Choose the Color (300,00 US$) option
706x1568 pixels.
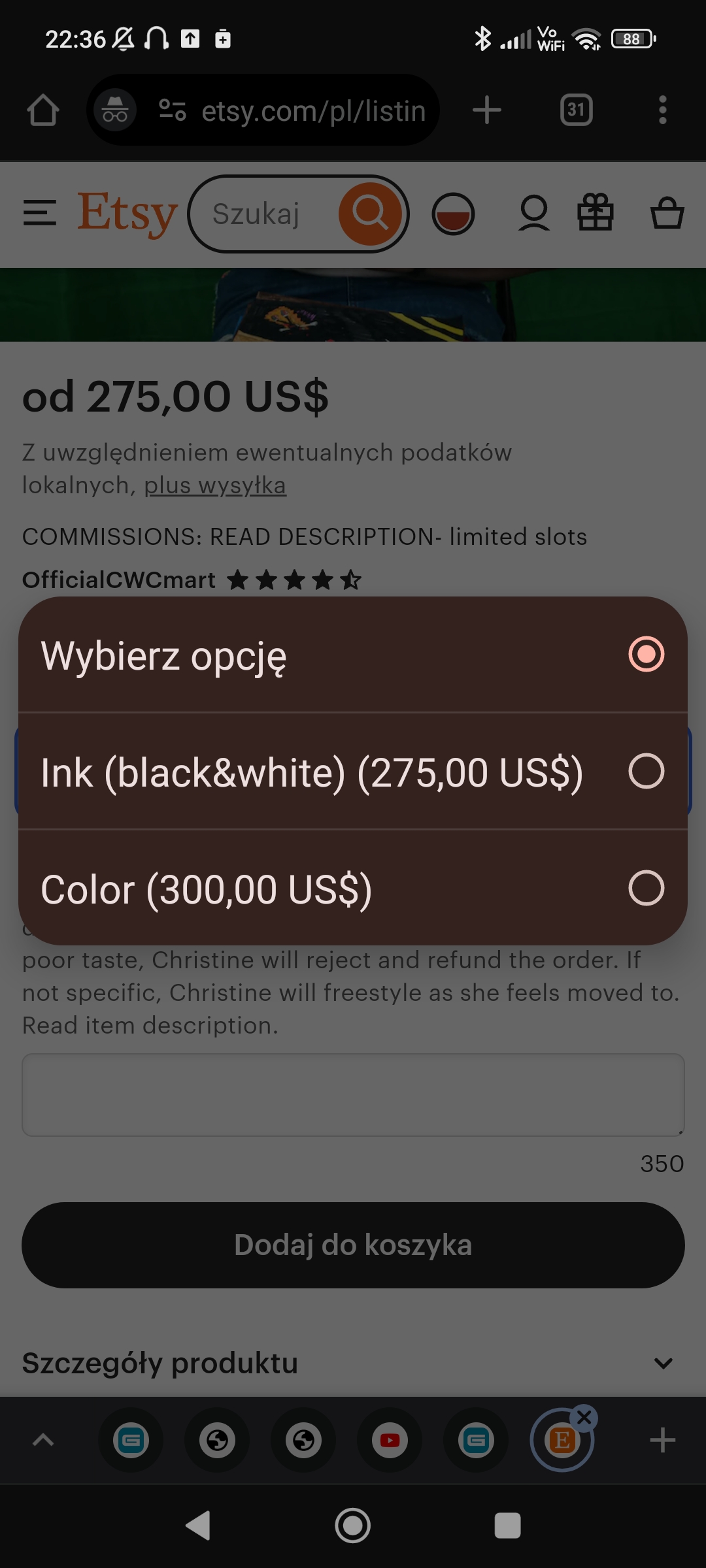[x=353, y=889]
